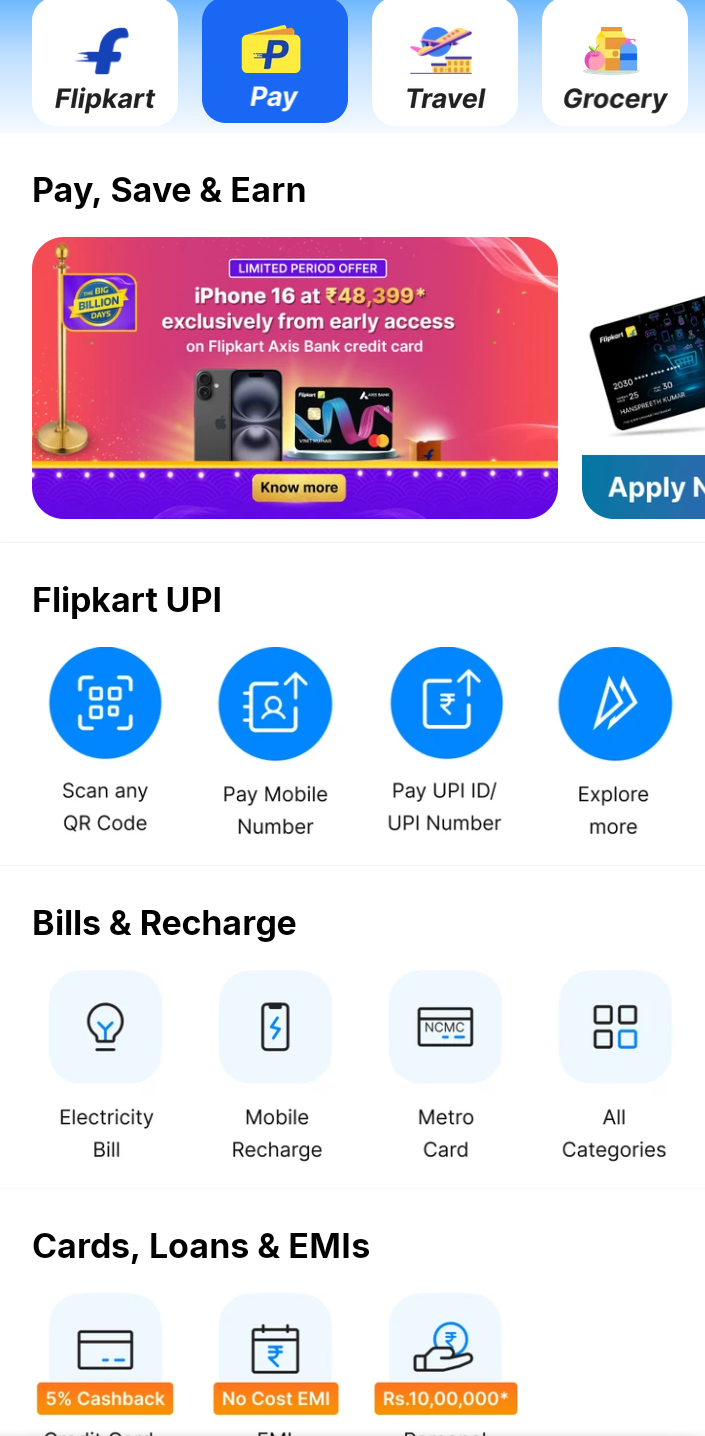
Task: Start a Mobile Recharge
Action: pyautogui.click(x=275, y=1027)
